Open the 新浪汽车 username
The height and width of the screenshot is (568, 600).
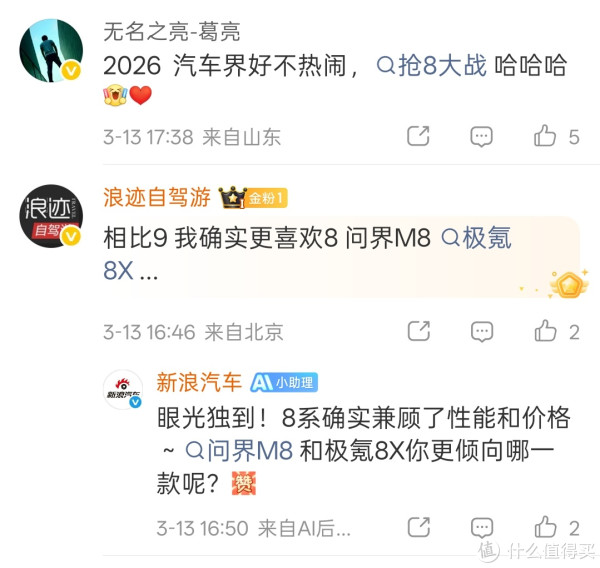(x=199, y=381)
